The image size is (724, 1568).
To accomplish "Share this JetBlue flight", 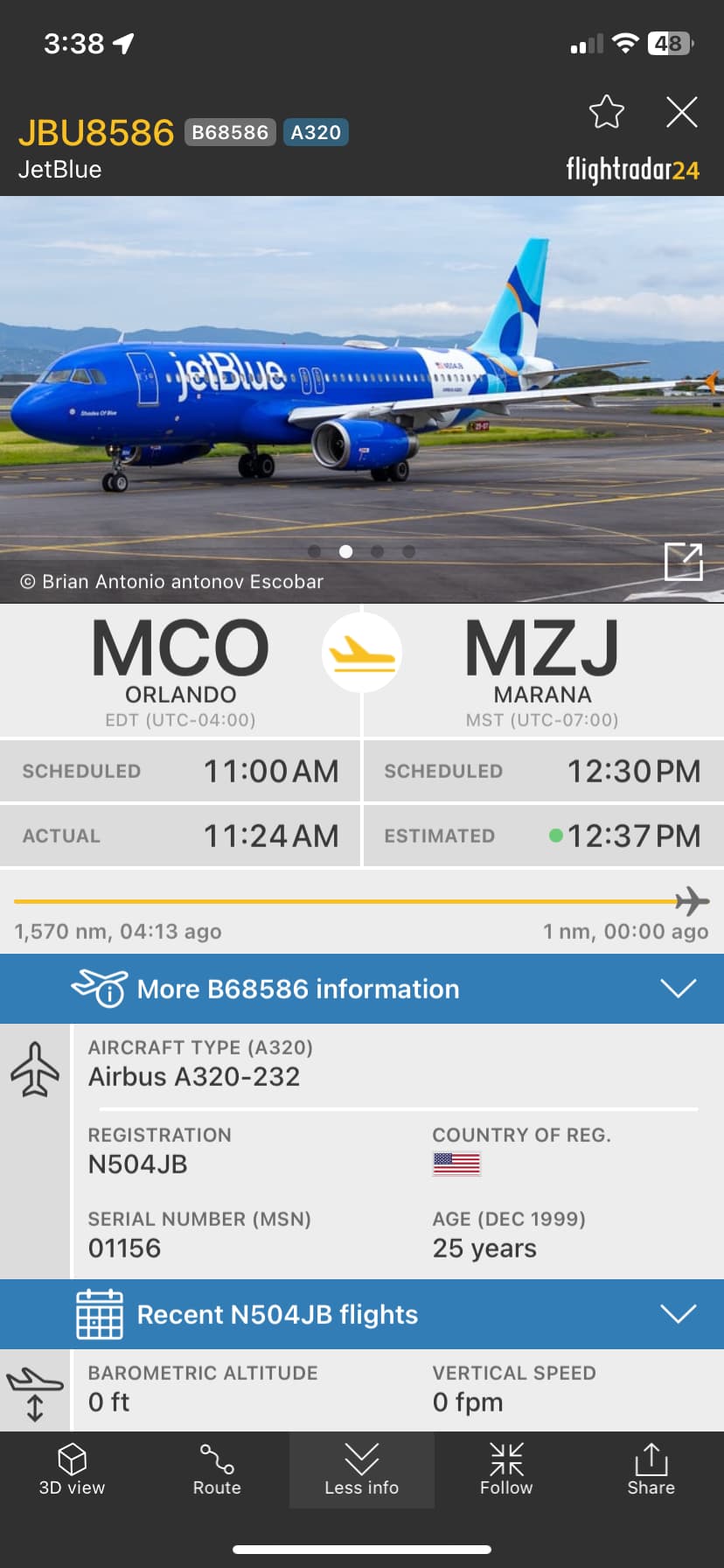I will 651,1470.
